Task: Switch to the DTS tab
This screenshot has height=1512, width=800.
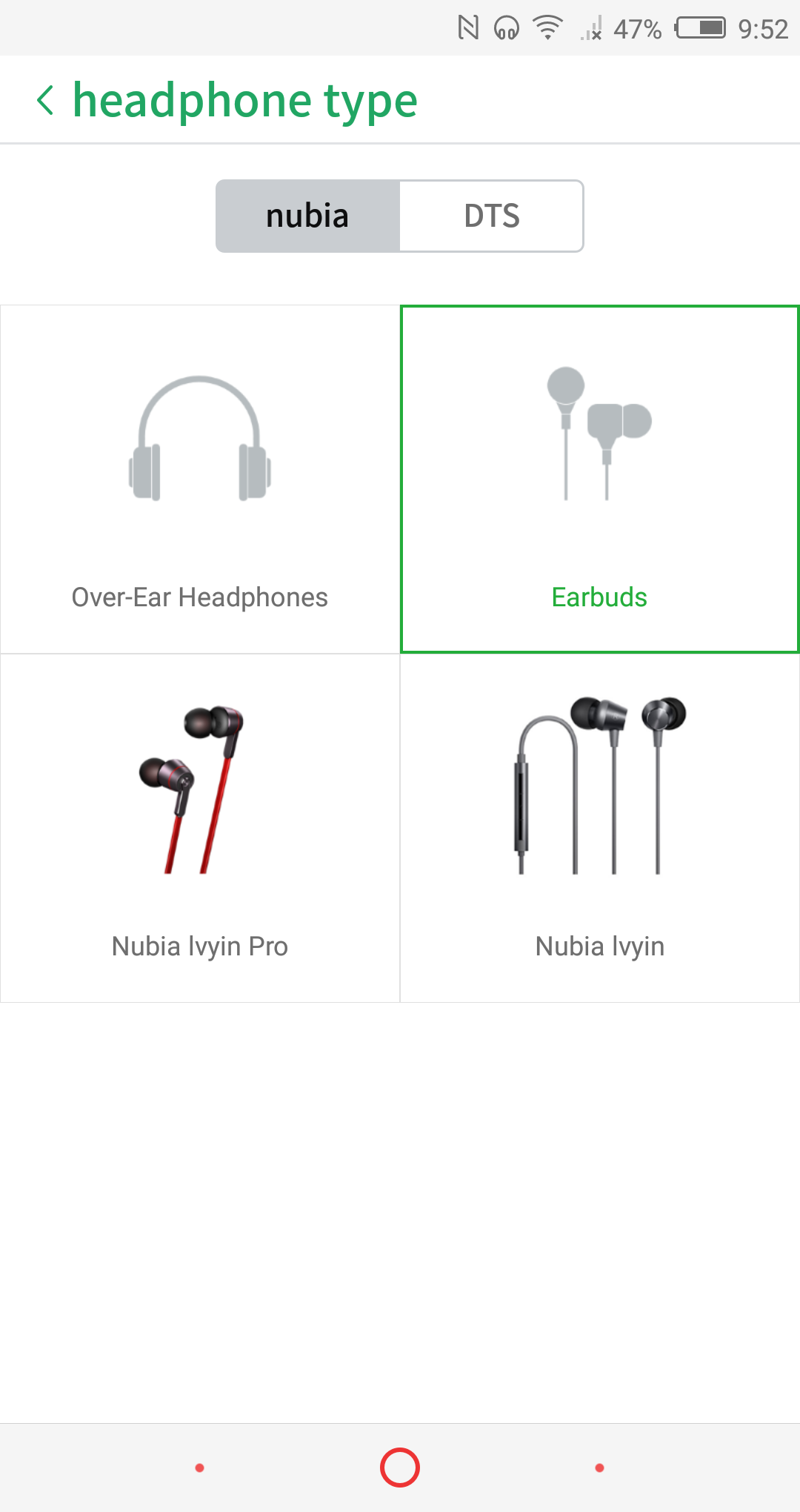Action: tap(491, 216)
